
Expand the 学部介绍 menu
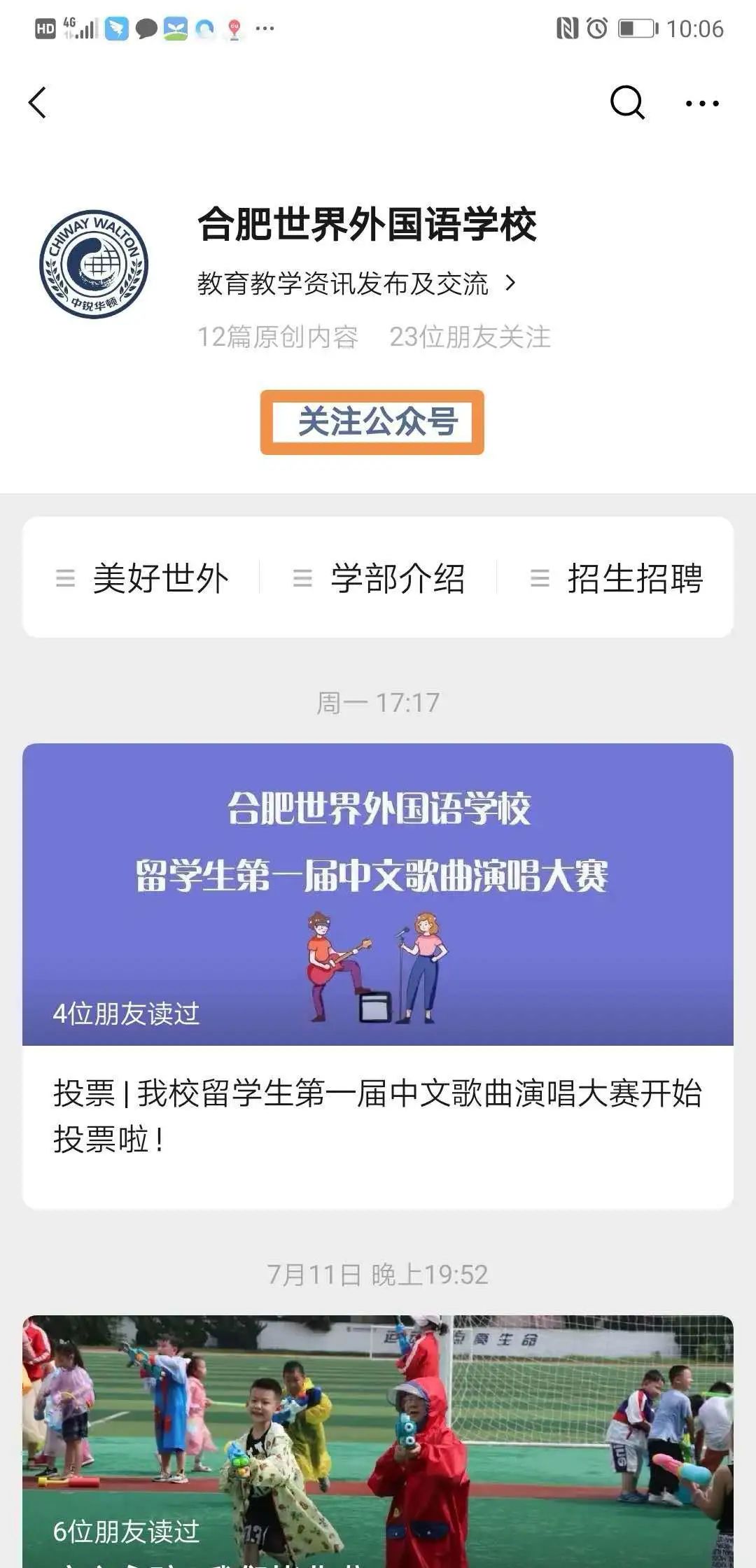point(379,578)
